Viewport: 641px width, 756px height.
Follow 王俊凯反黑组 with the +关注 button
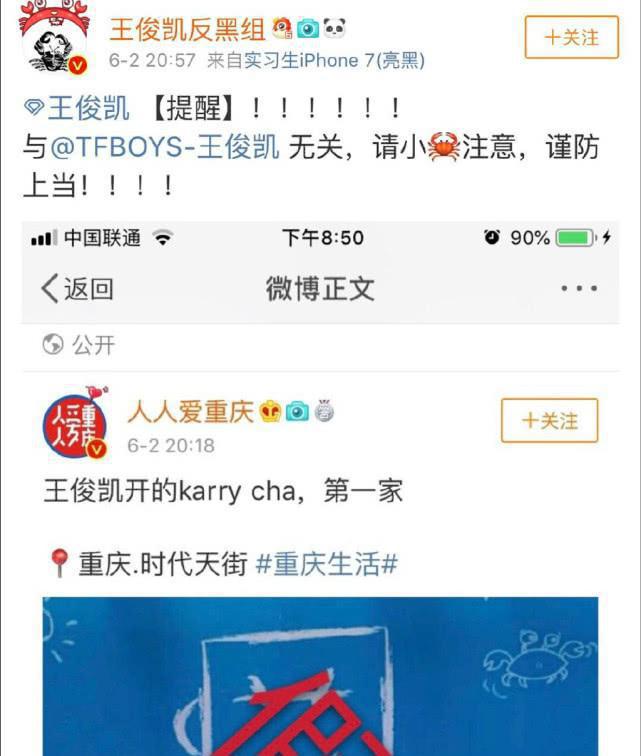pyautogui.click(x=572, y=38)
